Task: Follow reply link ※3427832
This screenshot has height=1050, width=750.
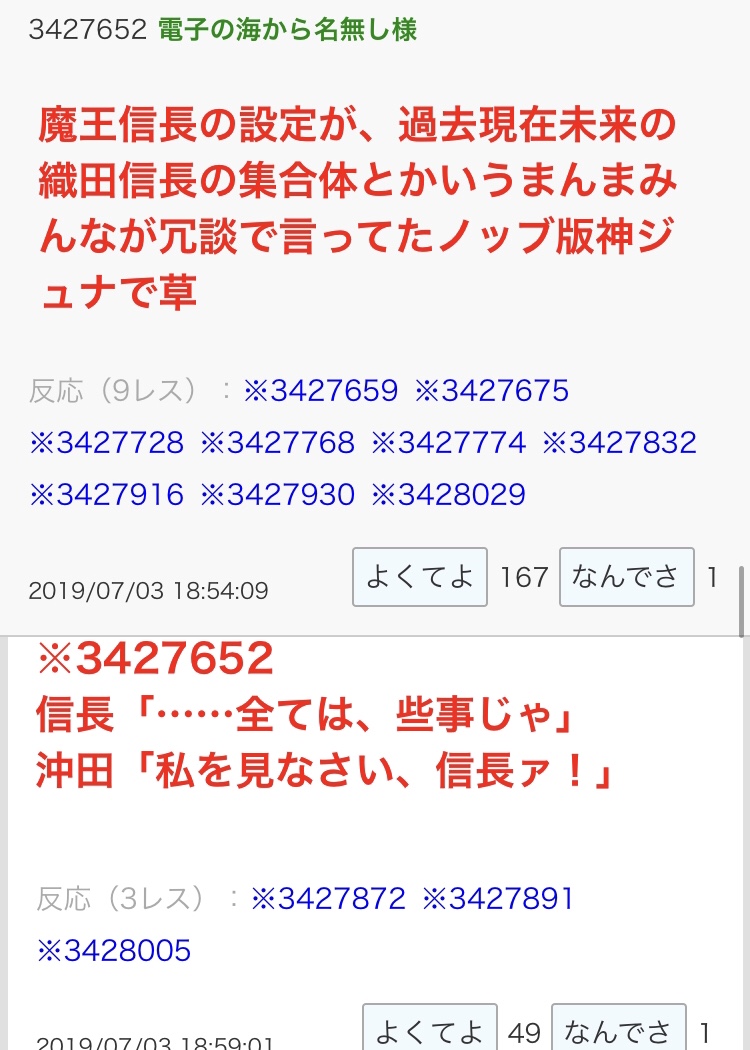Action: click(x=619, y=442)
